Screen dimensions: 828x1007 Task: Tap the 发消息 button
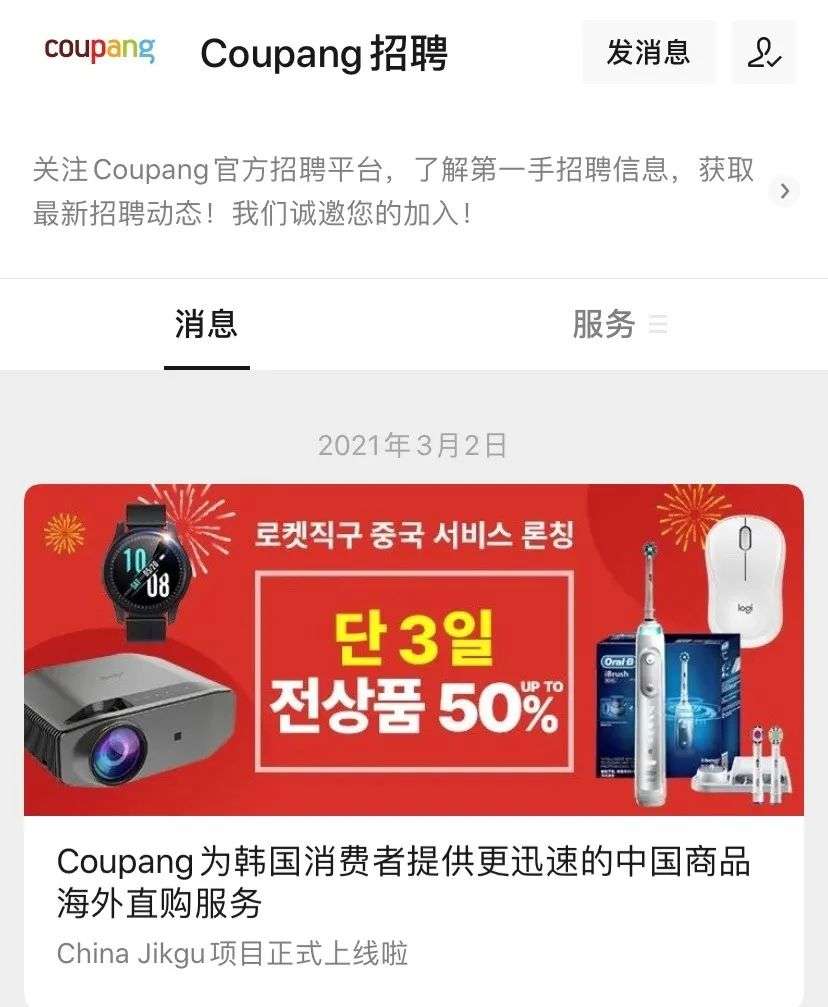coord(648,52)
